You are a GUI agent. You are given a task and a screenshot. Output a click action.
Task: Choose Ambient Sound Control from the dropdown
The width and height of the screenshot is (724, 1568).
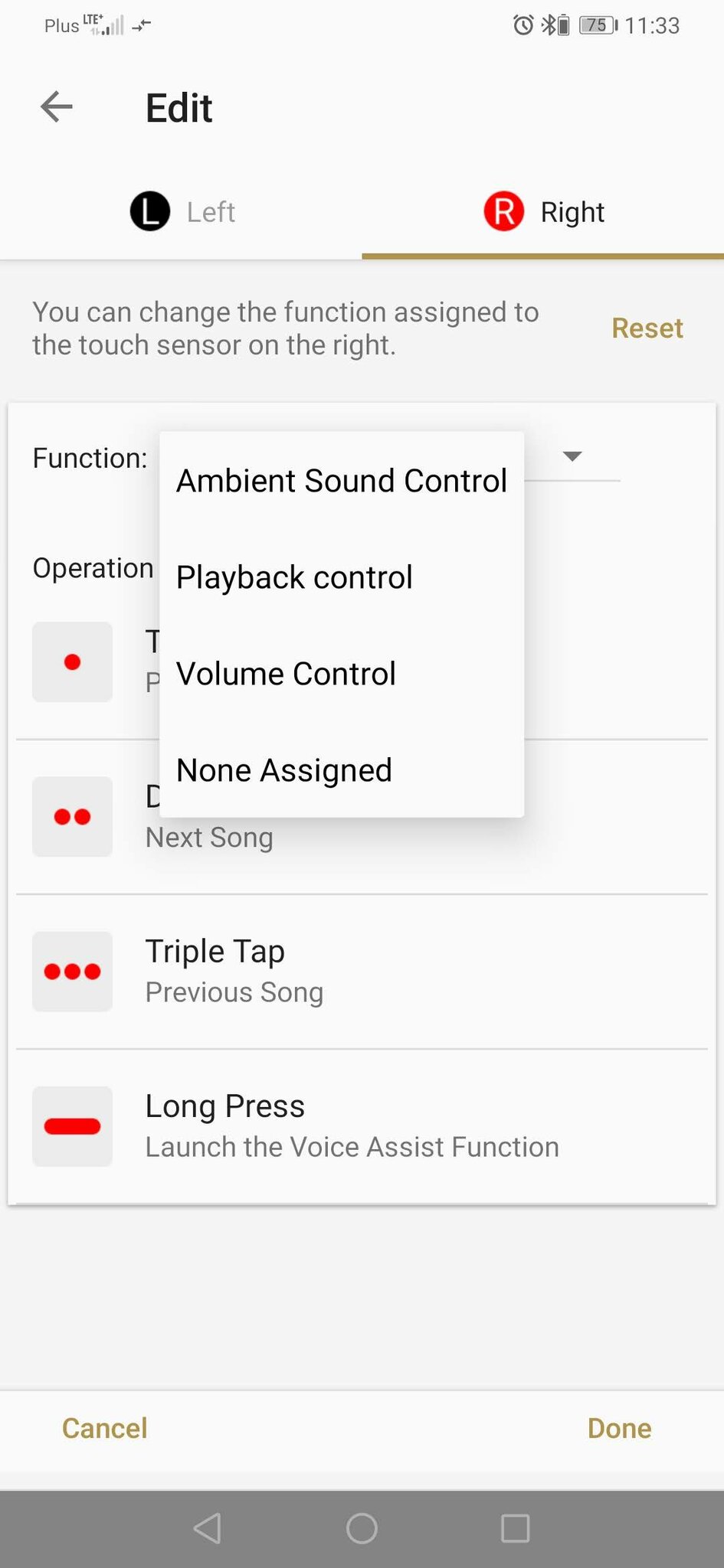click(342, 481)
